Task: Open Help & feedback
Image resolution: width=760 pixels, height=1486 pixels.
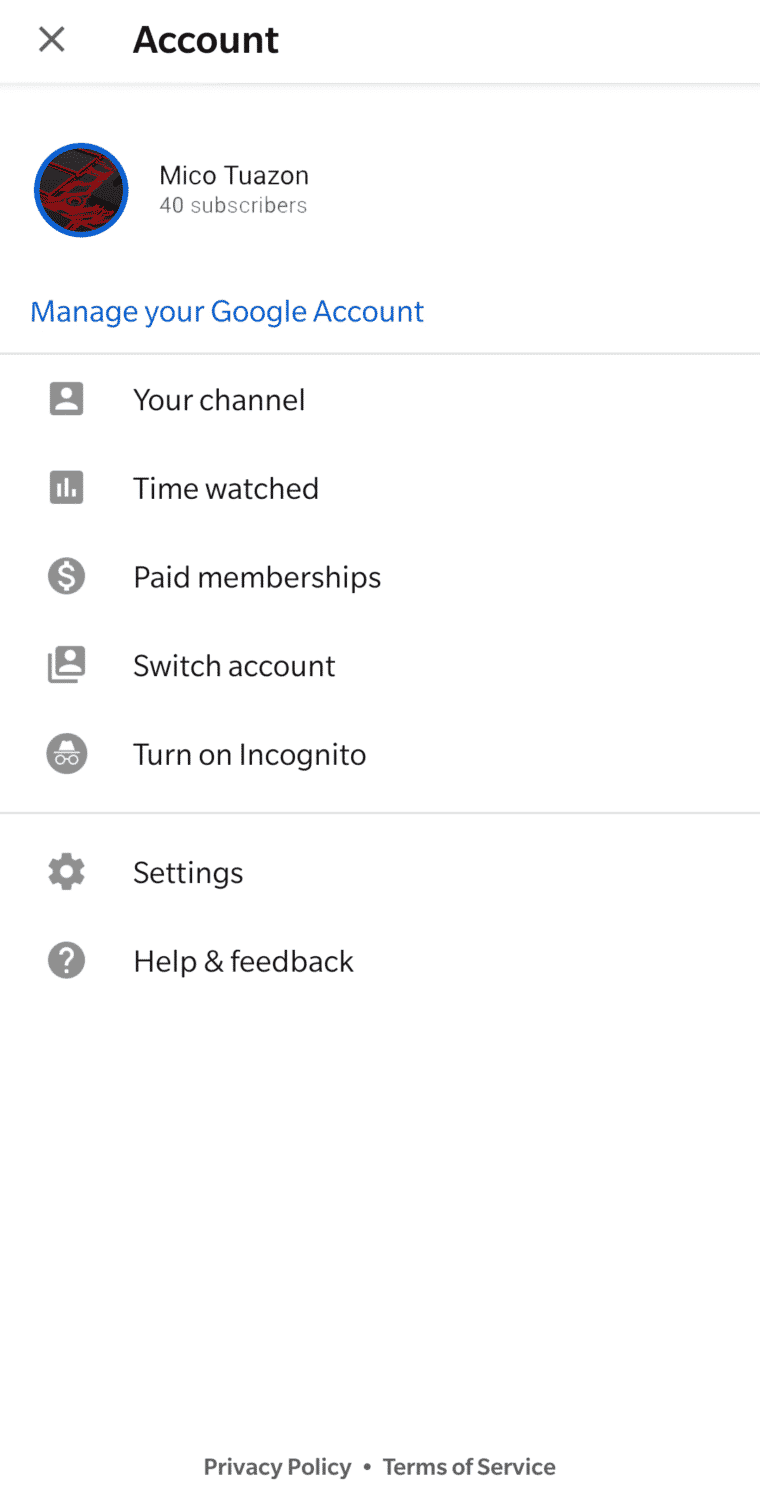Action: click(x=243, y=961)
